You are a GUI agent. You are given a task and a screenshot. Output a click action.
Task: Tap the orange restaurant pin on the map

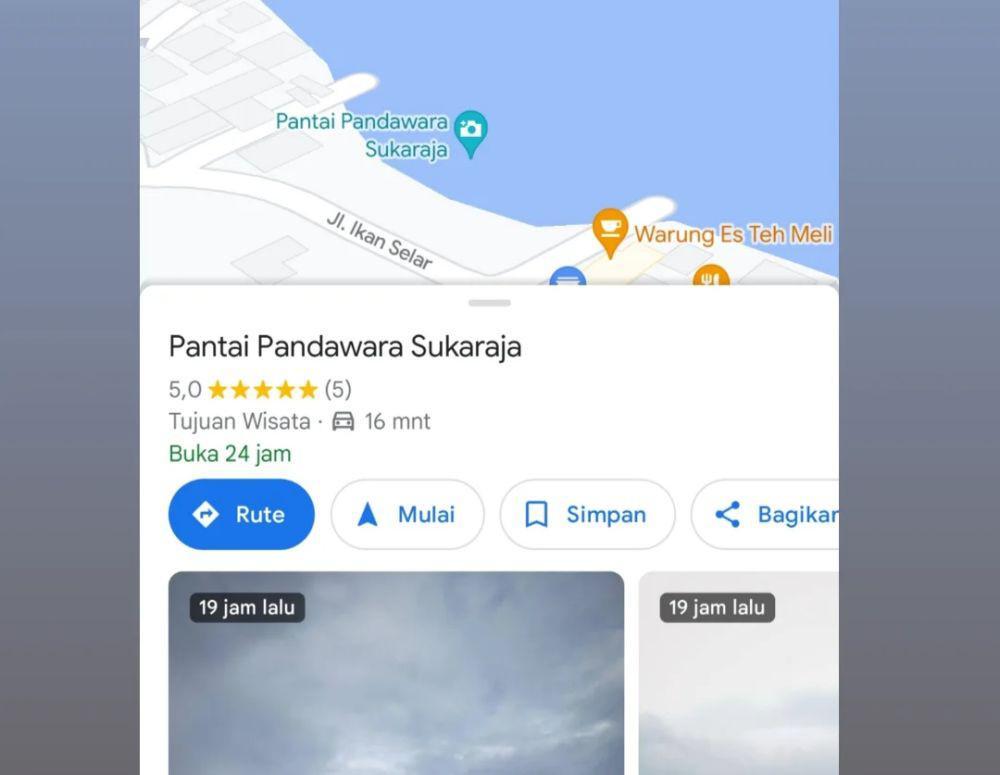(x=710, y=277)
